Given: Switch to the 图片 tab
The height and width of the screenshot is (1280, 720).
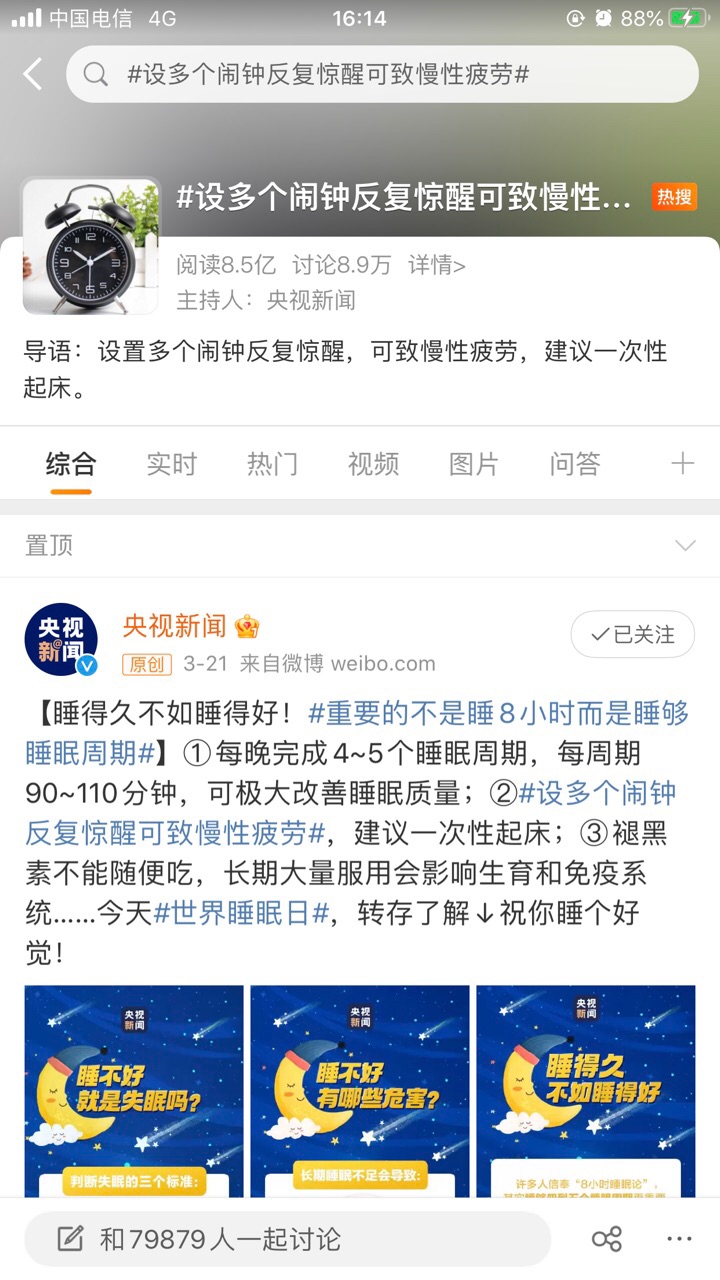Looking at the screenshot, I should click(x=474, y=464).
